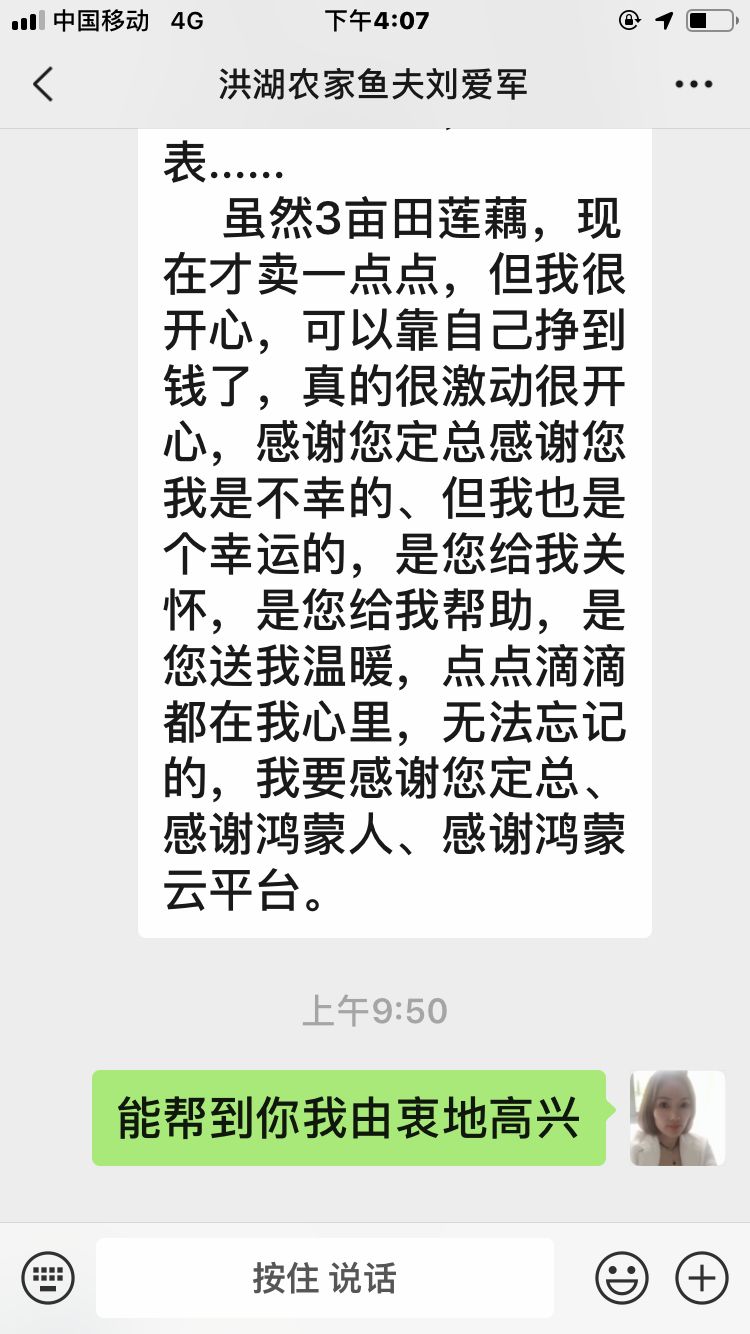750x1334 pixels.
Task: Tap the 按住 说话 hold-to-talk button
Action: [325, 1278]
